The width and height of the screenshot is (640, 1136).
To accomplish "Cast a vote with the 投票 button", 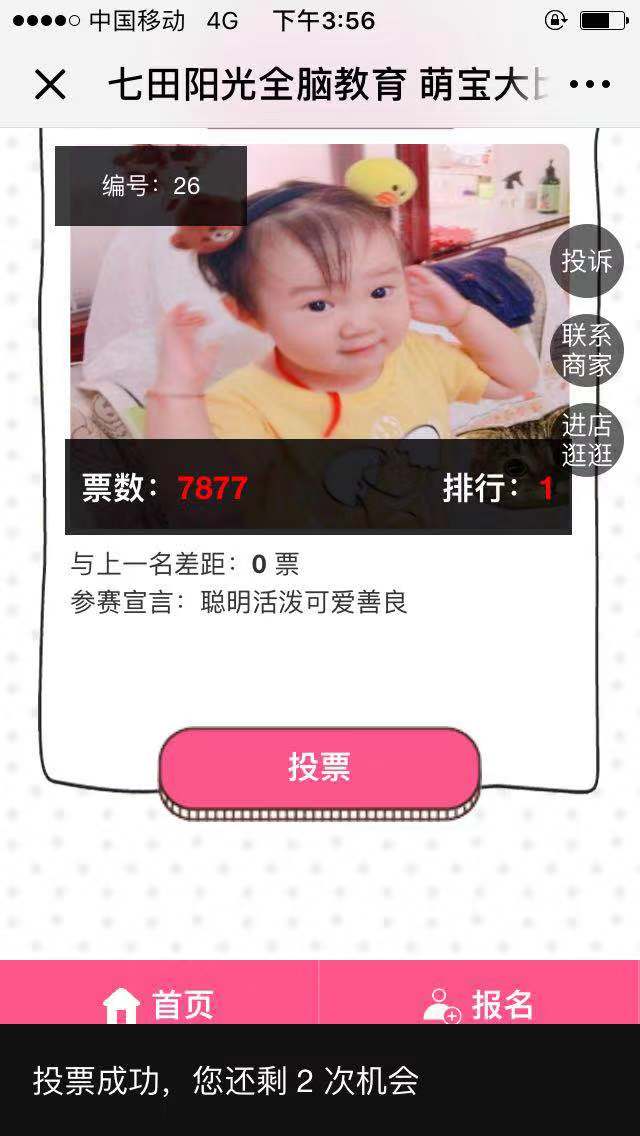I will 319,768.
